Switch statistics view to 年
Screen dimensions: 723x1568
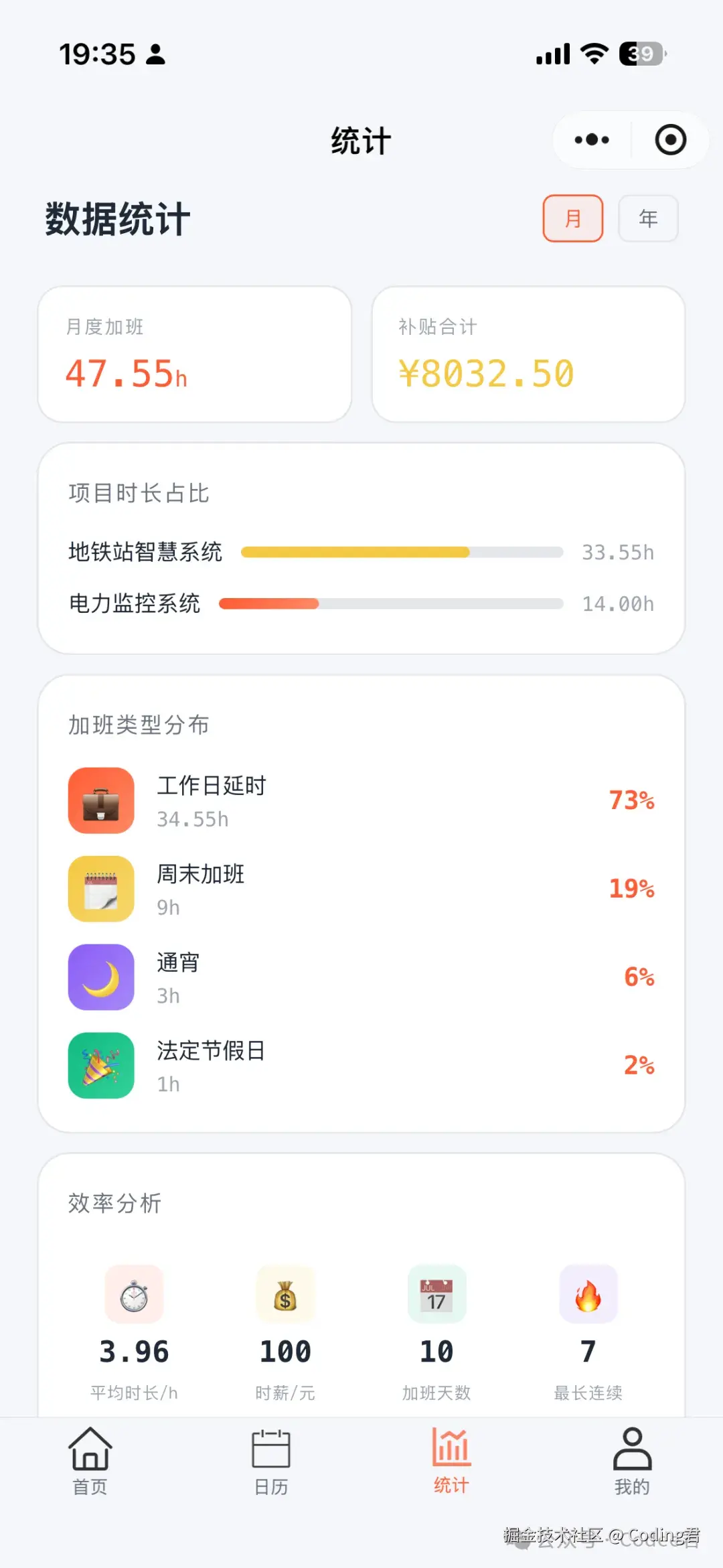point(647,218)
